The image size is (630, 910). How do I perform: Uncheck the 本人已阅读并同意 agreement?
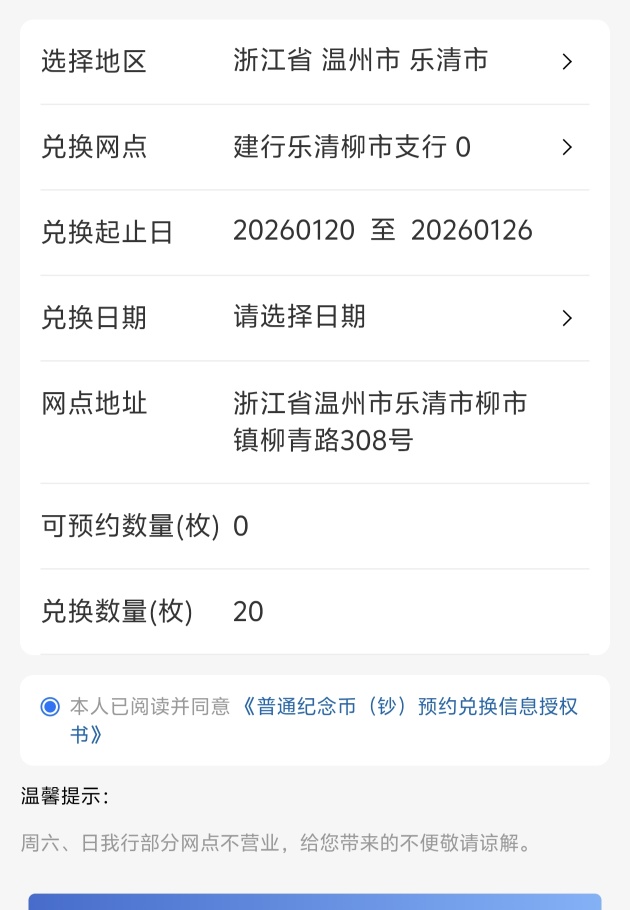click(50, 707)
